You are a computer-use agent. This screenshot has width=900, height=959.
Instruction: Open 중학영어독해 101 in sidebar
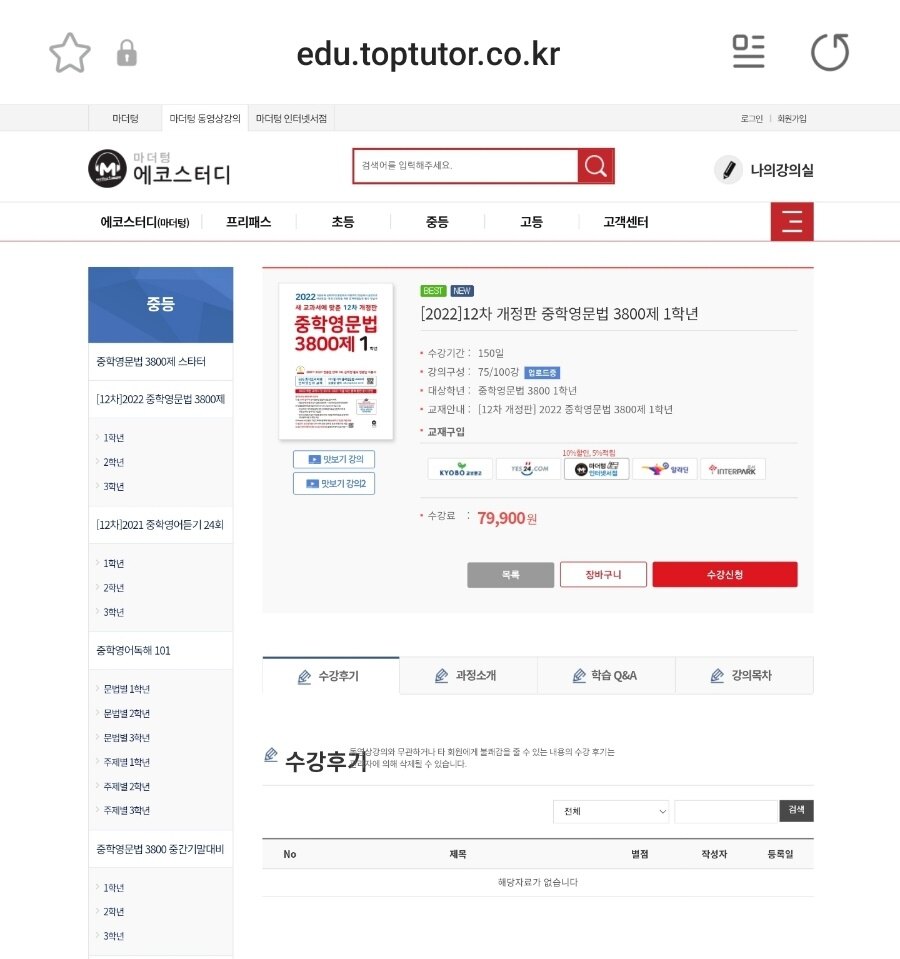(134, 650)
